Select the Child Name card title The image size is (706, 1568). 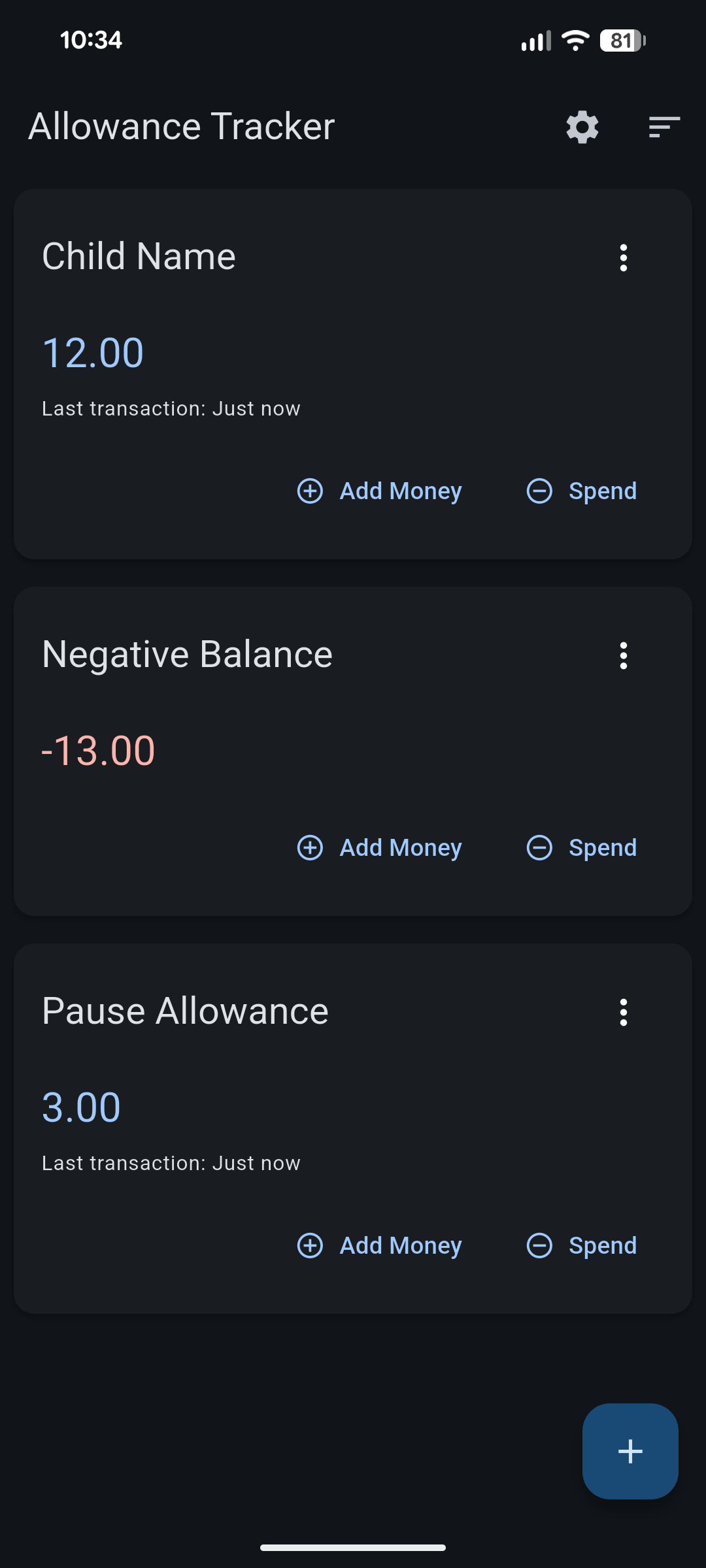coord(139,256)
